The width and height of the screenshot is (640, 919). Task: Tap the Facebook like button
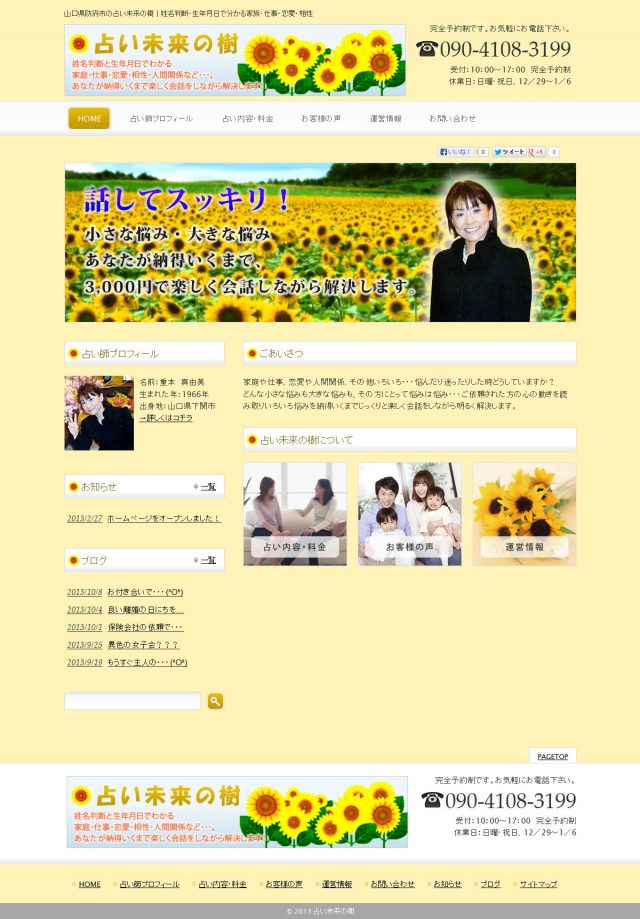click(x=456, y=152)
